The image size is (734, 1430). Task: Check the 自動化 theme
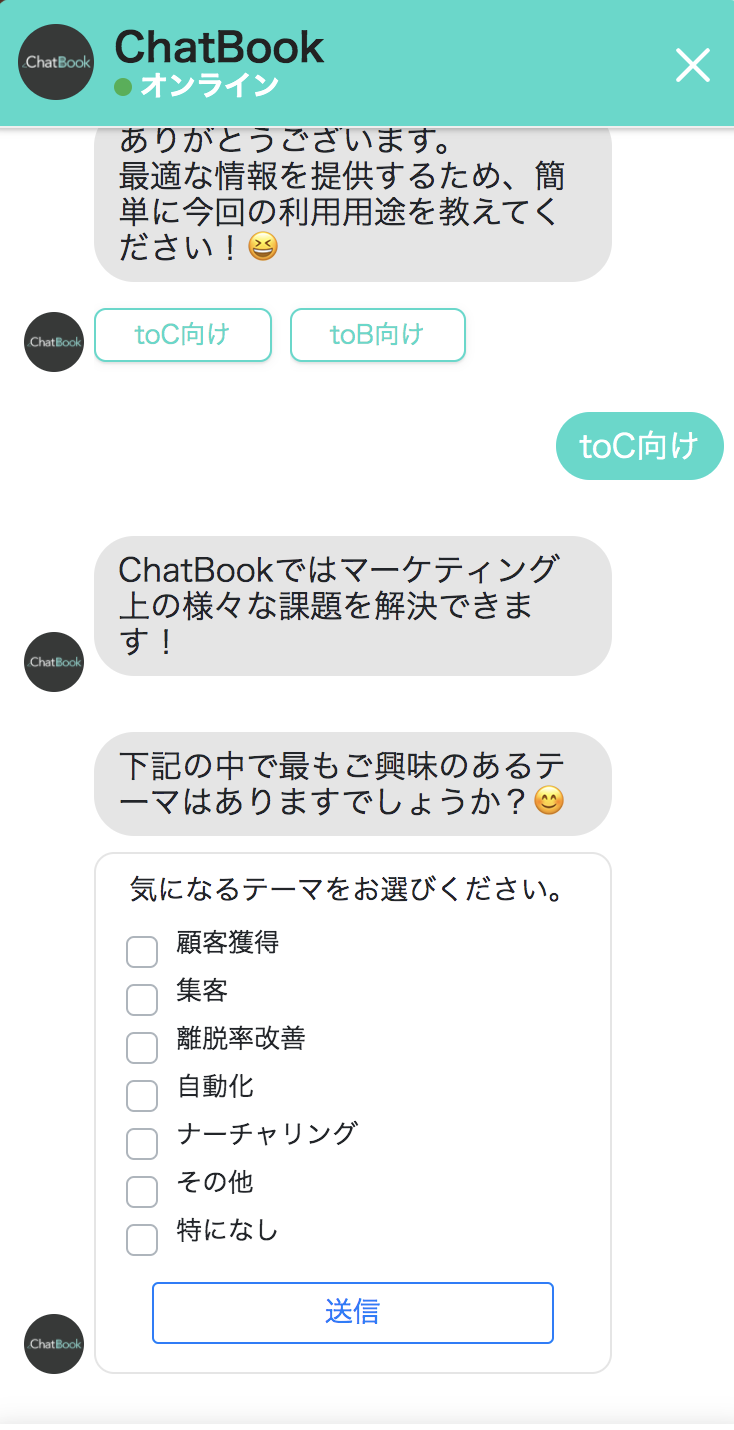click(x=142, y=1096)
